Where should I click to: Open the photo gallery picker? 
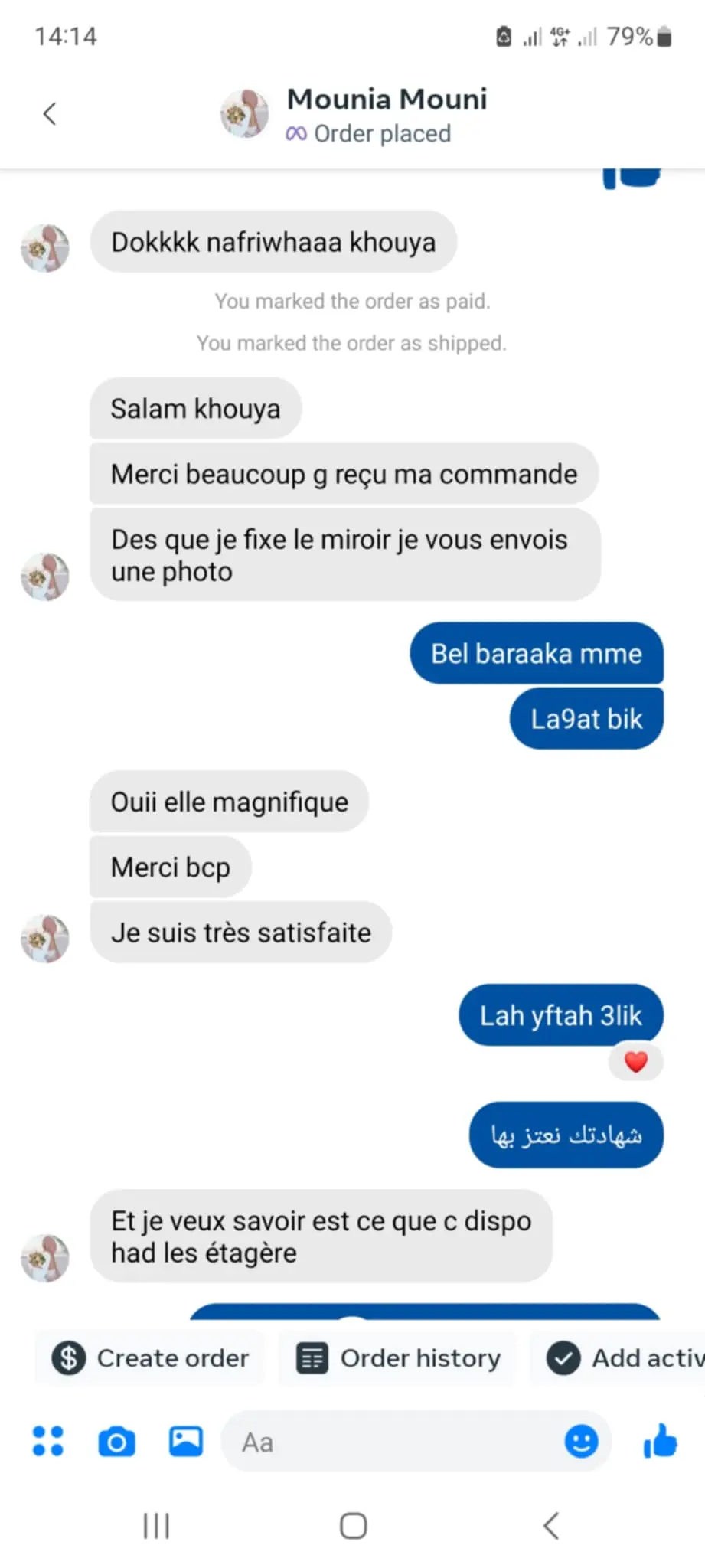click(x=186, y=1442)
